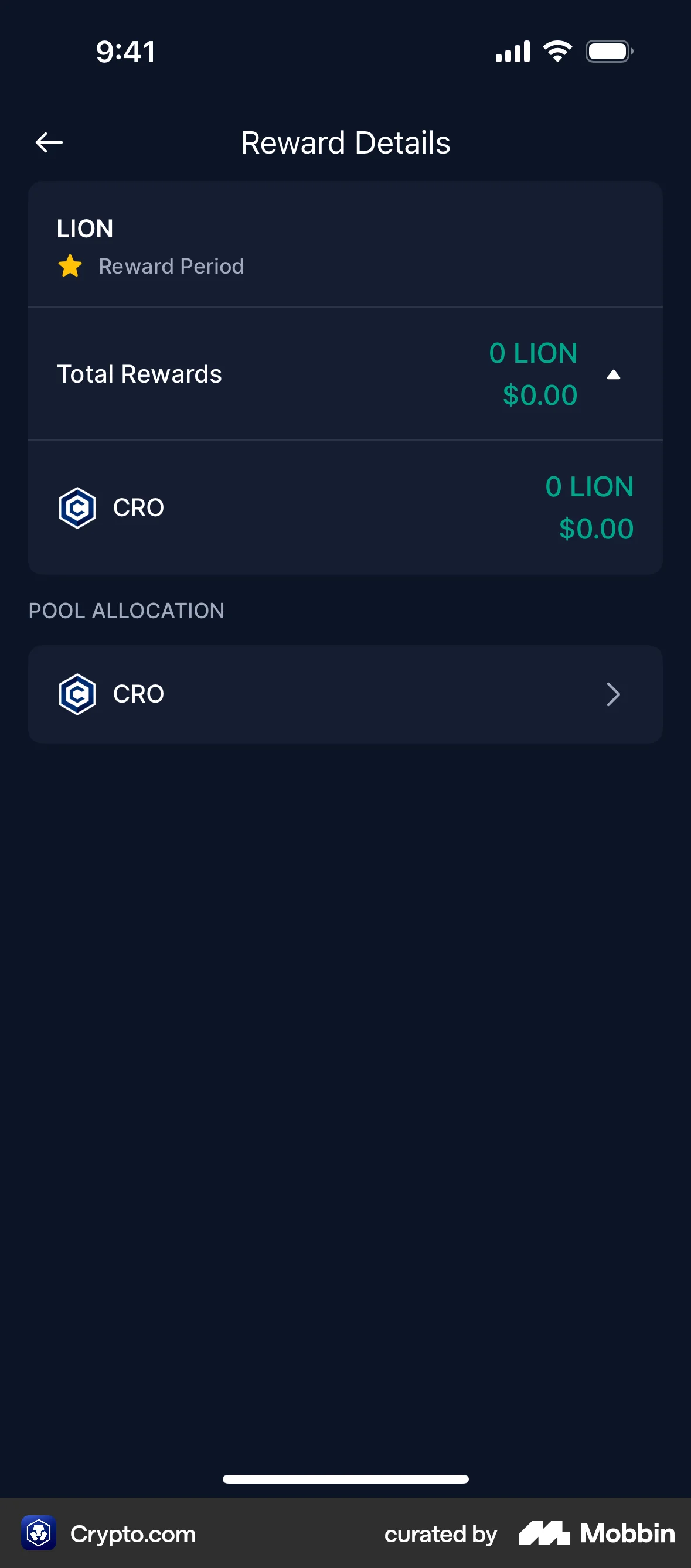The image size is (691, 1568).
Task: Tap the POOL ALLOCATION section header
Action: coord(127,611)
